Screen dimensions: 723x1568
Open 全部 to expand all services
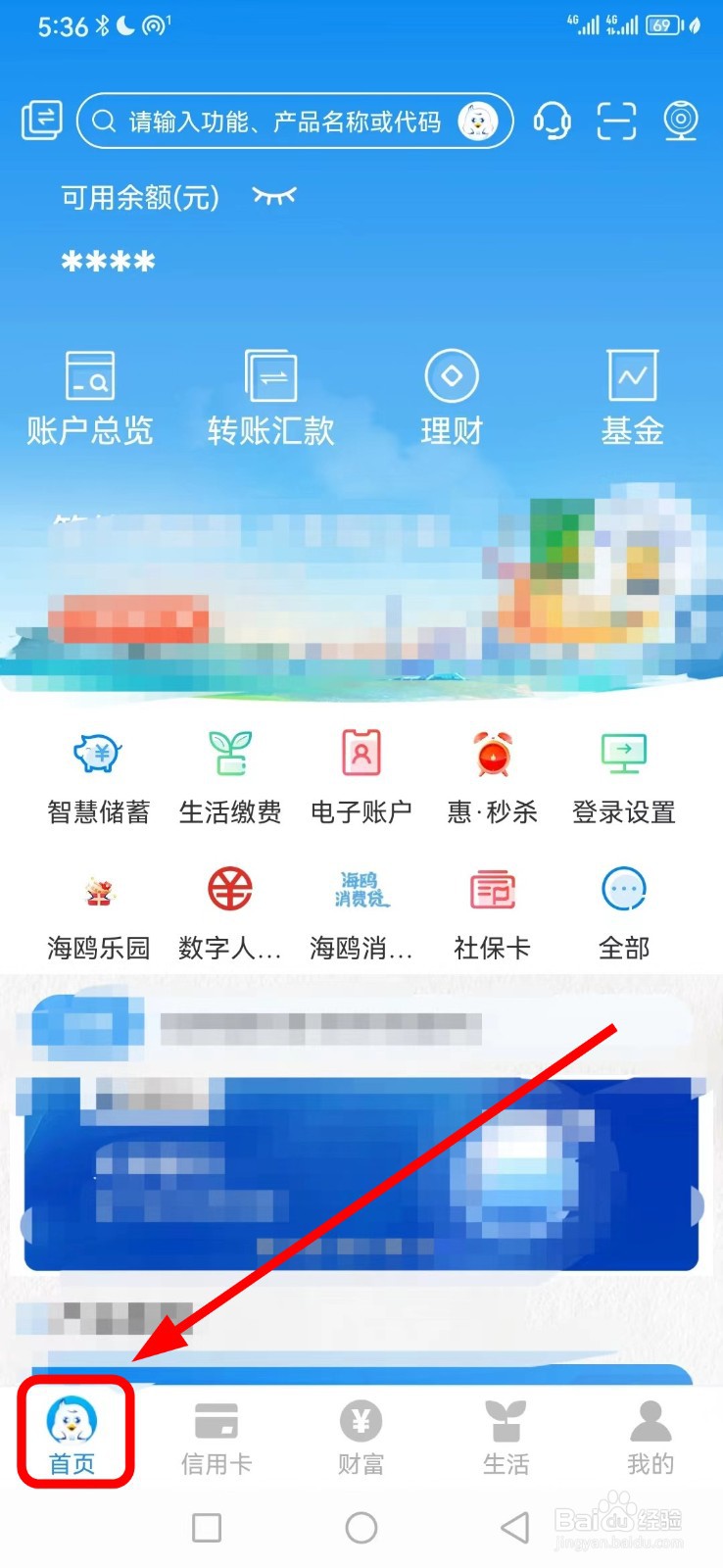623,911
